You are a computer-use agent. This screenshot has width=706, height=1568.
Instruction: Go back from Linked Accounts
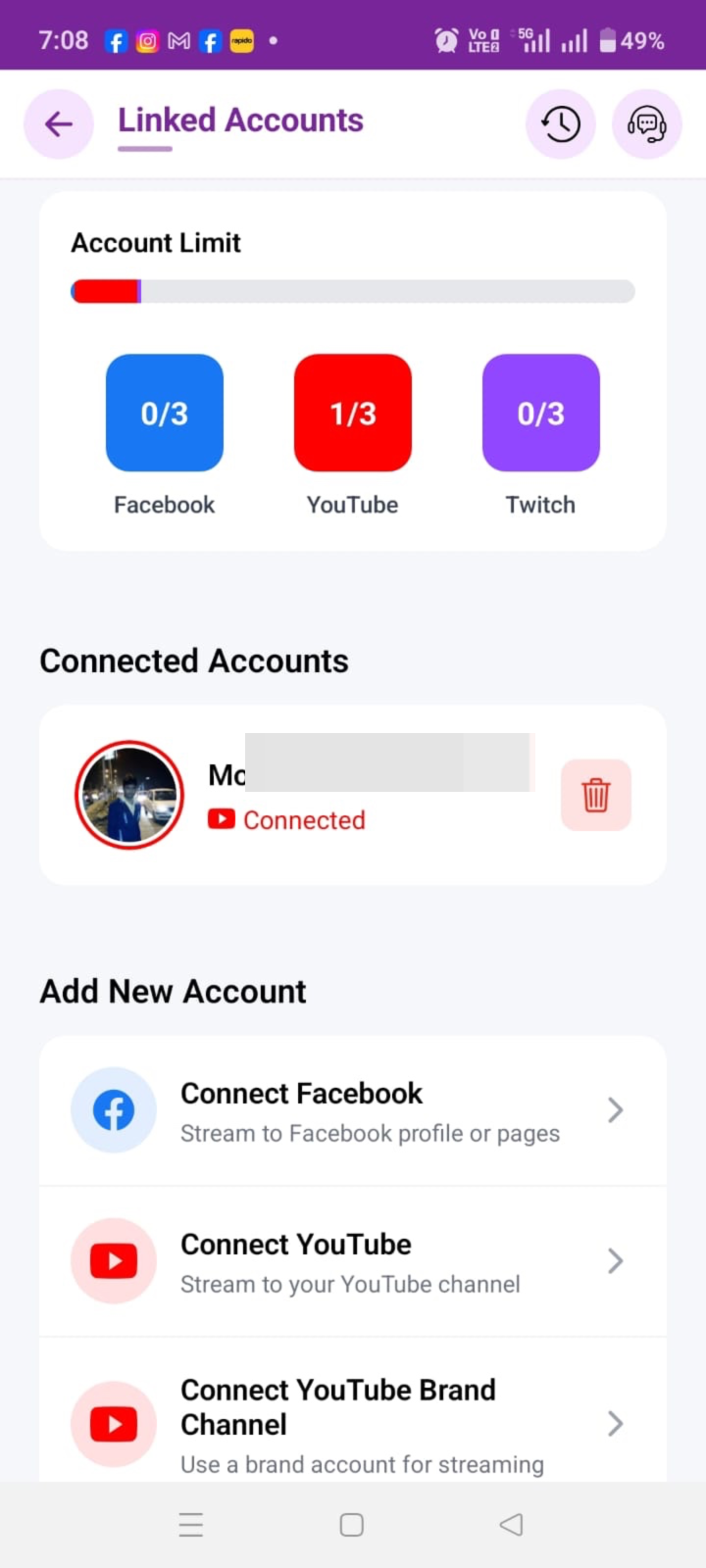click(59, 123)
